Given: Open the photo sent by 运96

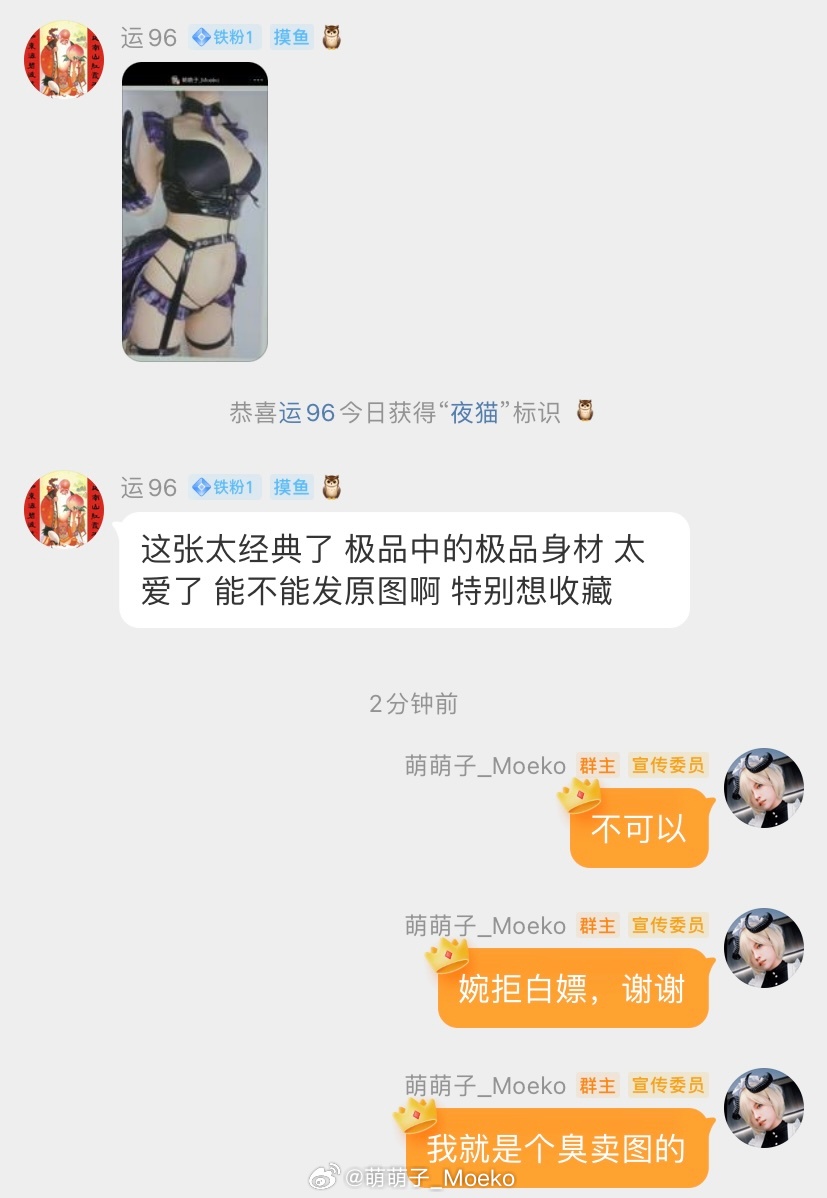Looking at the screenshot, I should (195, 211).
